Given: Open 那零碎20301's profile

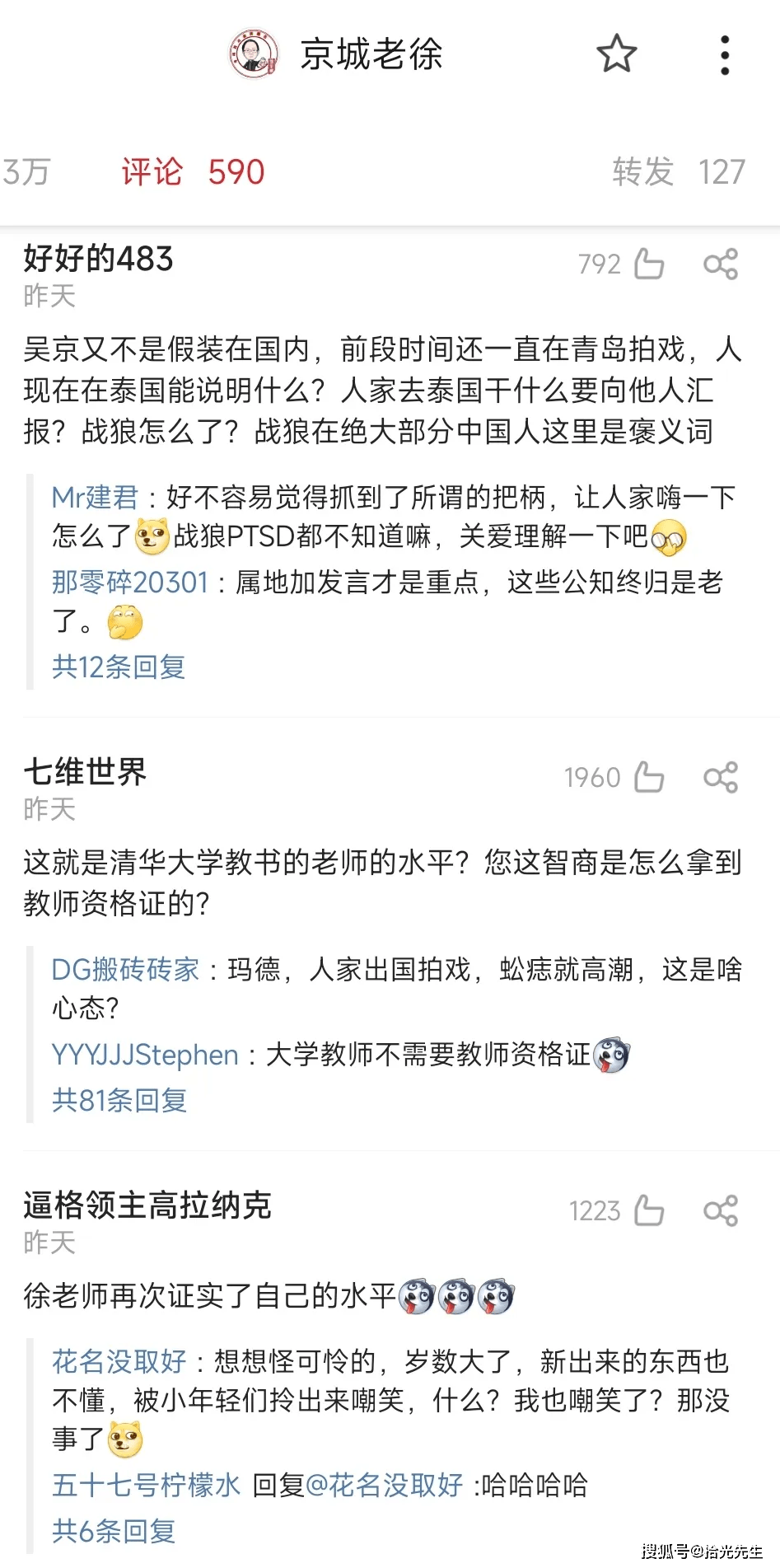Looking at the screenshot, I should pyautogui.click(x=130, y=583).
